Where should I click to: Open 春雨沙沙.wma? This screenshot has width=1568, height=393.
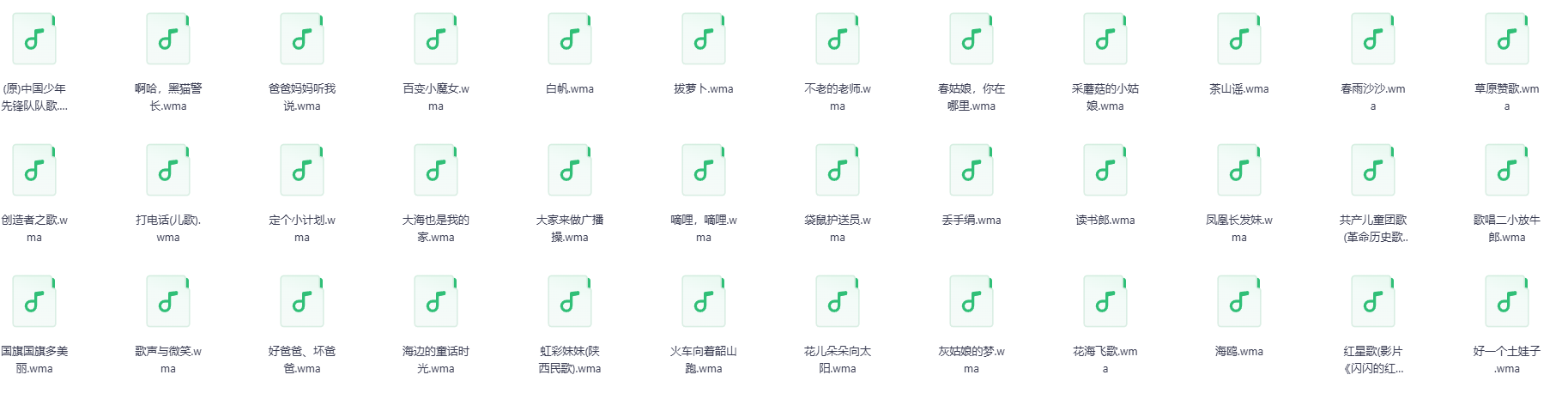click(x=1373, y=40)
